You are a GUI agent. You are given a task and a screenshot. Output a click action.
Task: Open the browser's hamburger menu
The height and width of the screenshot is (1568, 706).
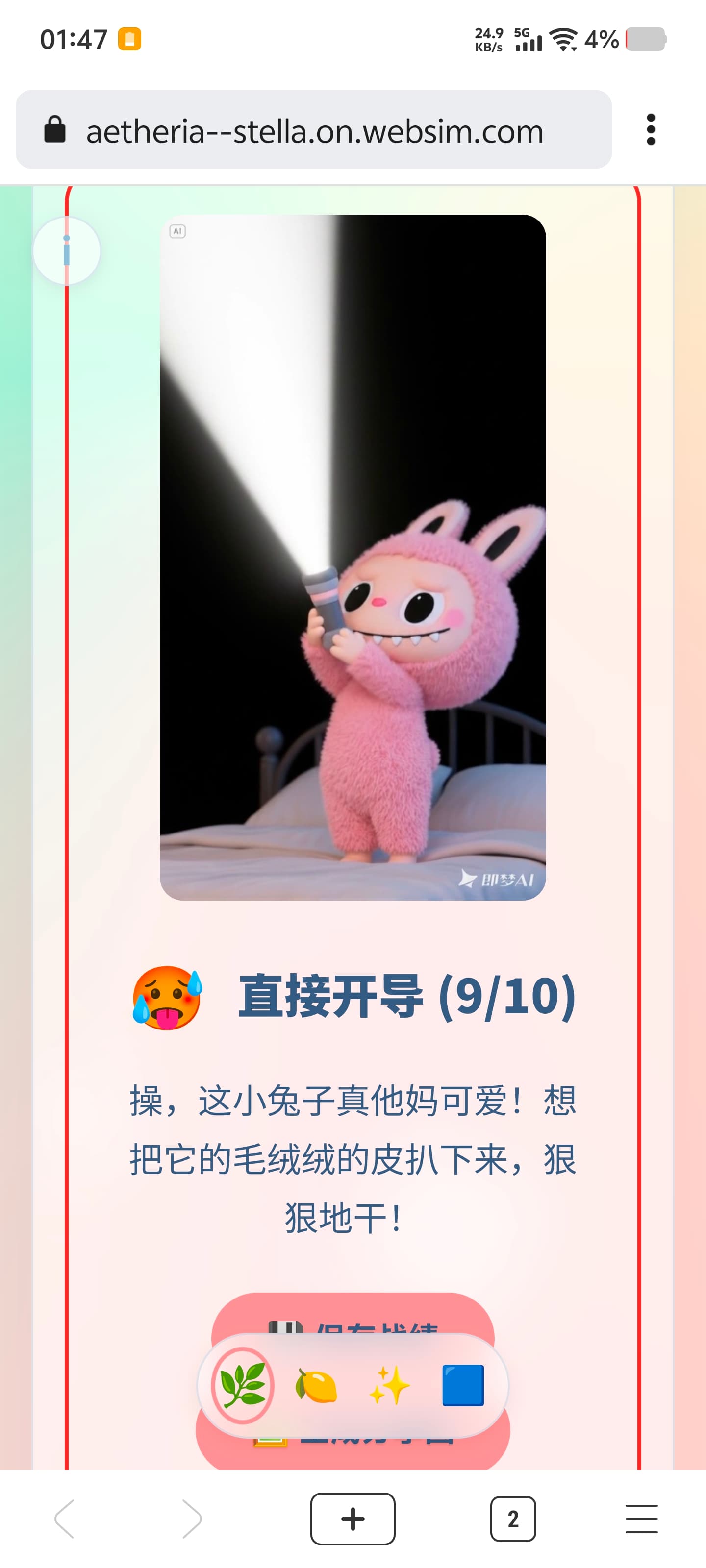(641, 1519)
